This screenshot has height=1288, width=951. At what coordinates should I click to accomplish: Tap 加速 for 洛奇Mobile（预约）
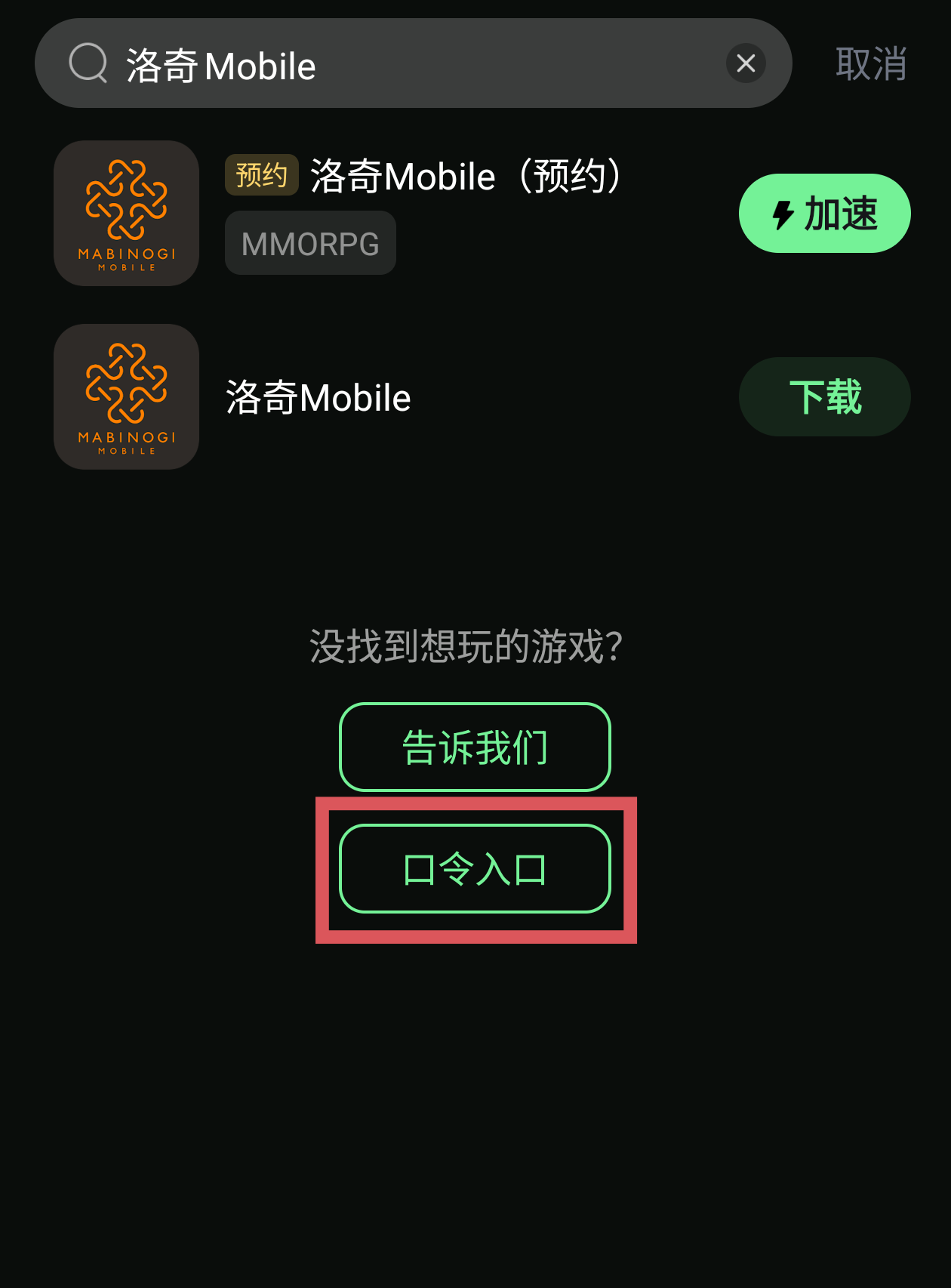[824, 214]
